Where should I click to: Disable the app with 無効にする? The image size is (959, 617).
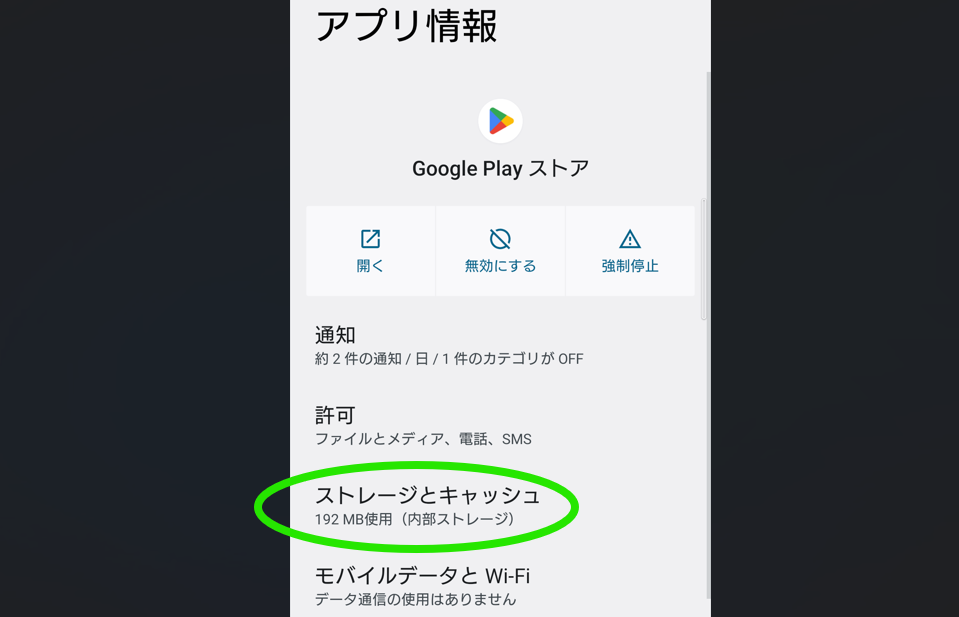pyautogui.click(x=500, y=251)
